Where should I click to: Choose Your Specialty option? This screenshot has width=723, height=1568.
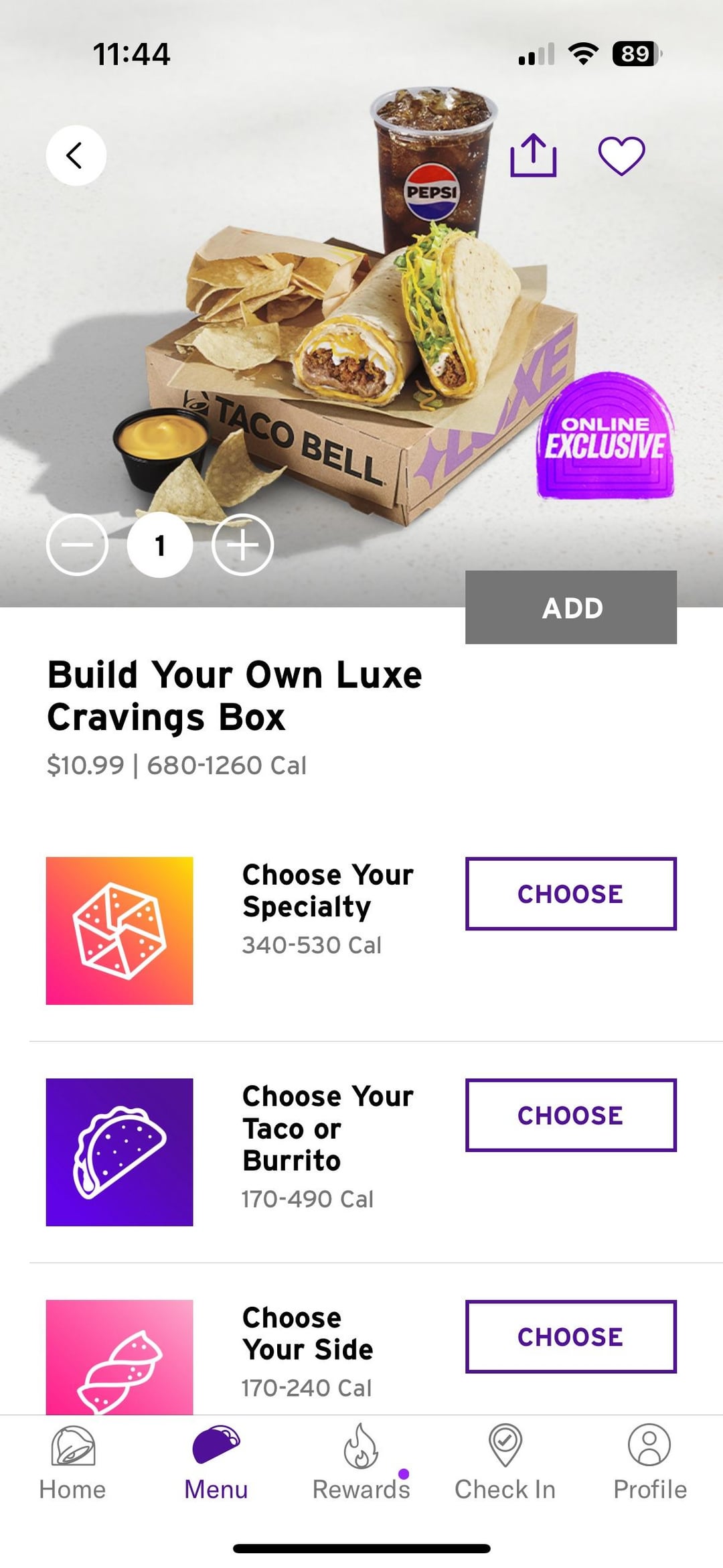point(570,894)
